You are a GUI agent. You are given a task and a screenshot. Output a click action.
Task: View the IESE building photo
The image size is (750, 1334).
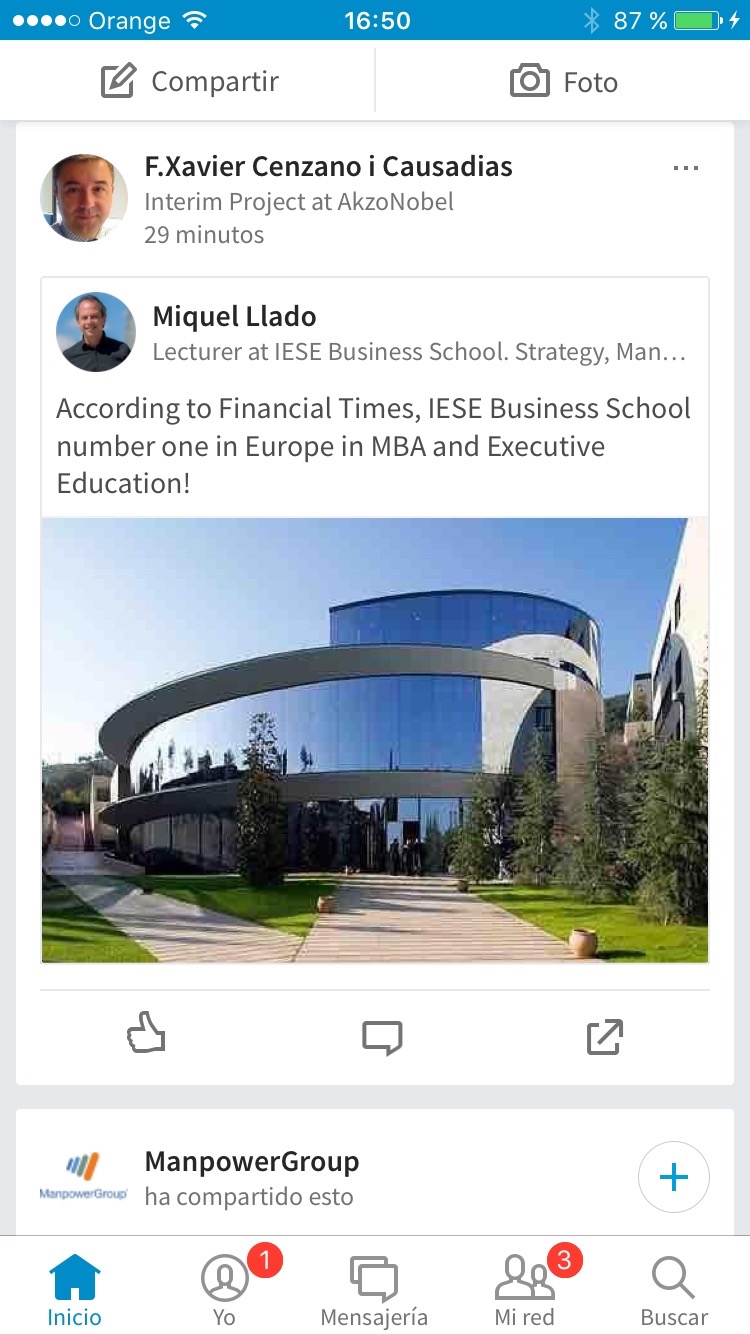tap(375, 740)
